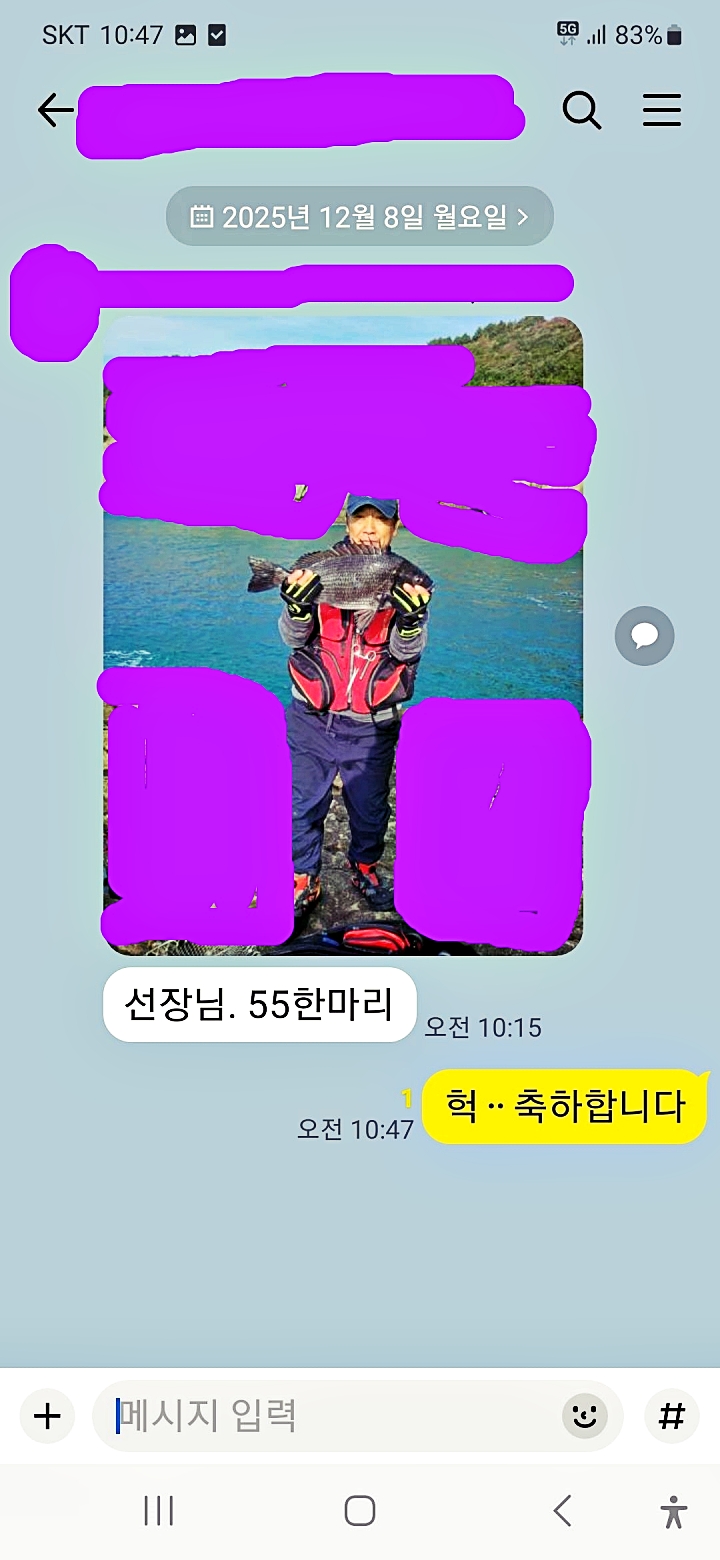Tap the hashtag search button
Viewport: 720px width, 1560px height.
[671, 1416]
